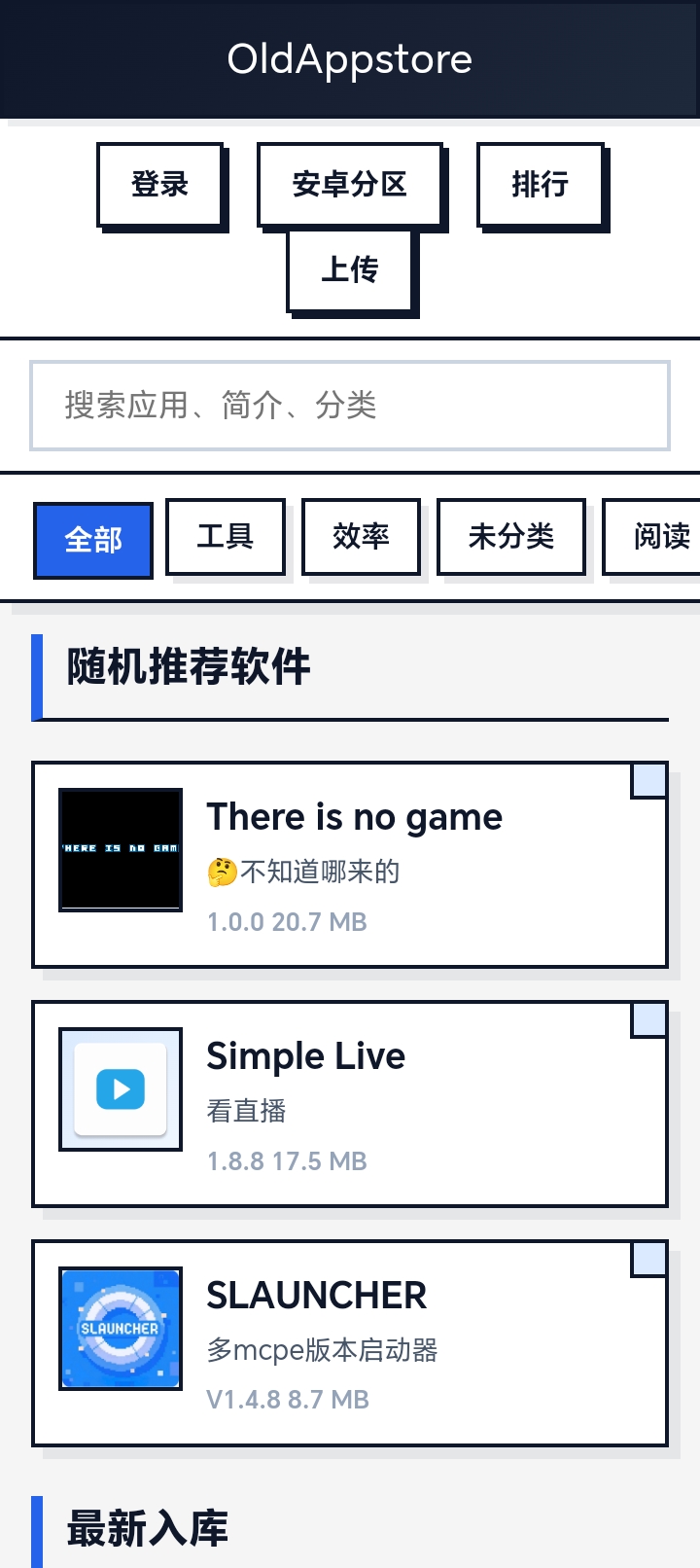This screenshot has width=700, height=1568.
Task: Click the corner badge on SLAUNCHER card
Action: (647, 1258)
